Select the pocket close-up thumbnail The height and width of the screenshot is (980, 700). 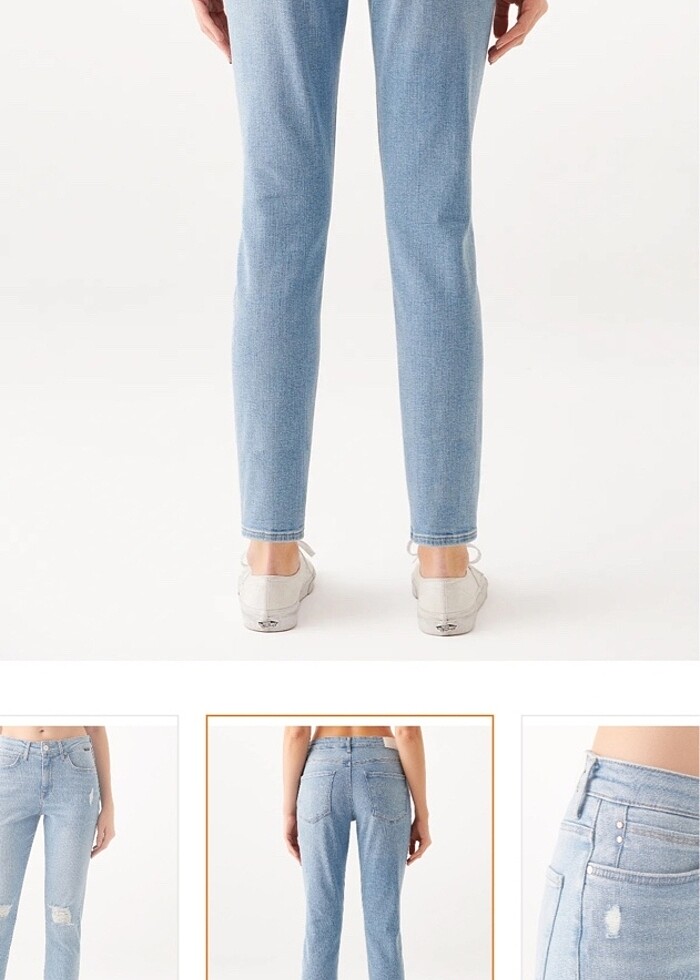pos(612,848)
